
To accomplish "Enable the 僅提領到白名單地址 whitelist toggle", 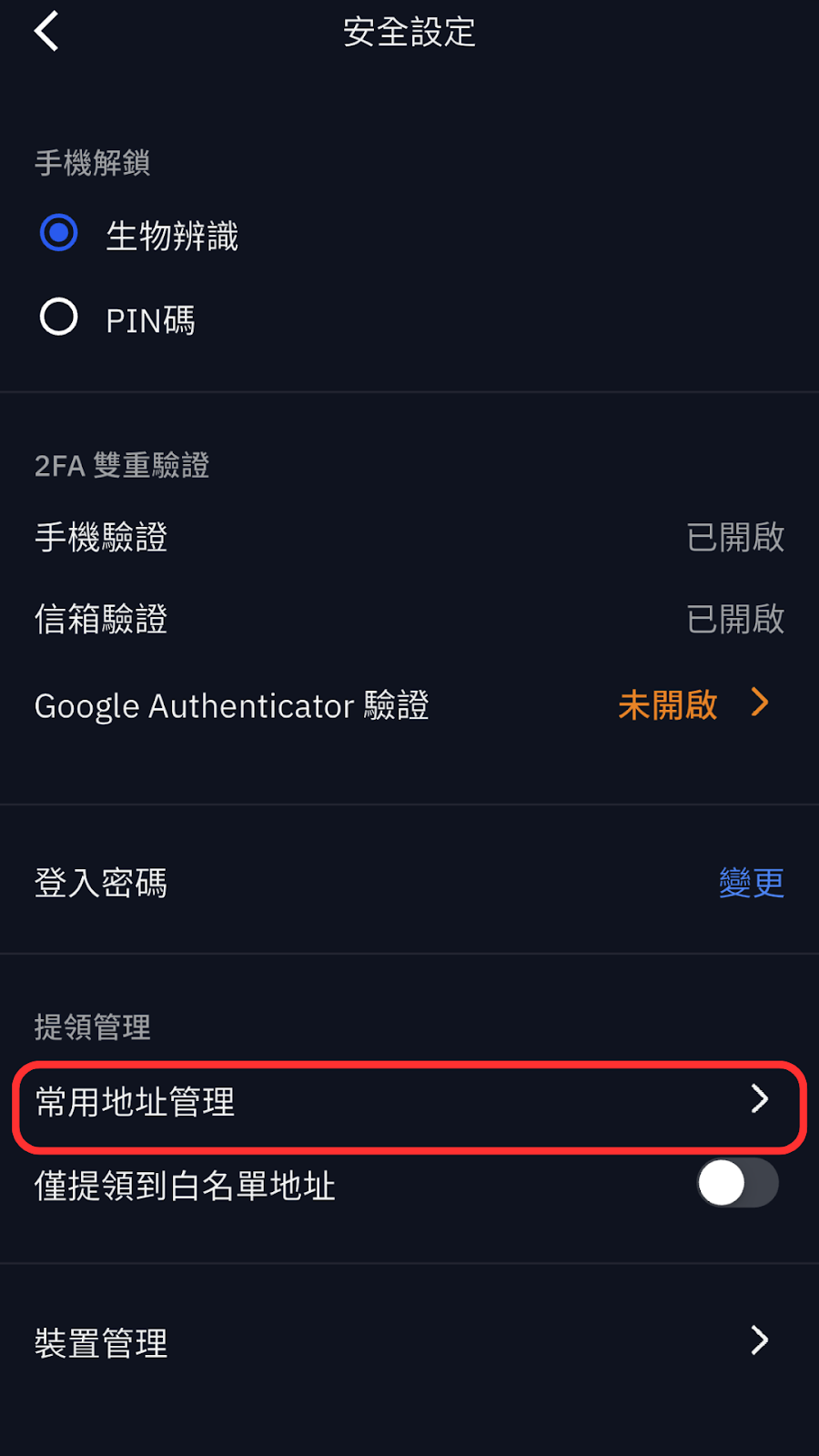I will [x=737, y=1182].
